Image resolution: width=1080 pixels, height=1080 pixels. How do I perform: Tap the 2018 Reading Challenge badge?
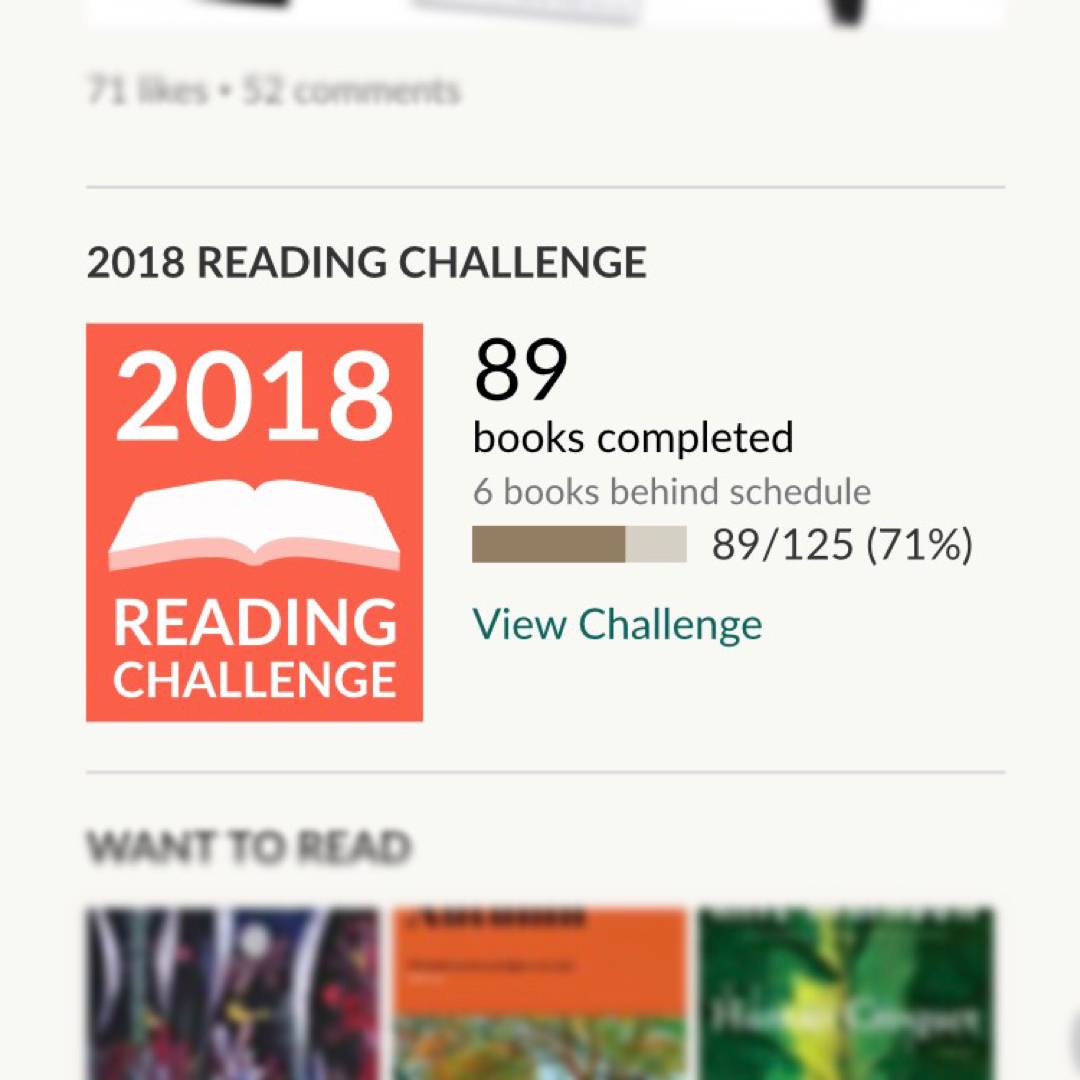click(x=254, y=522)
